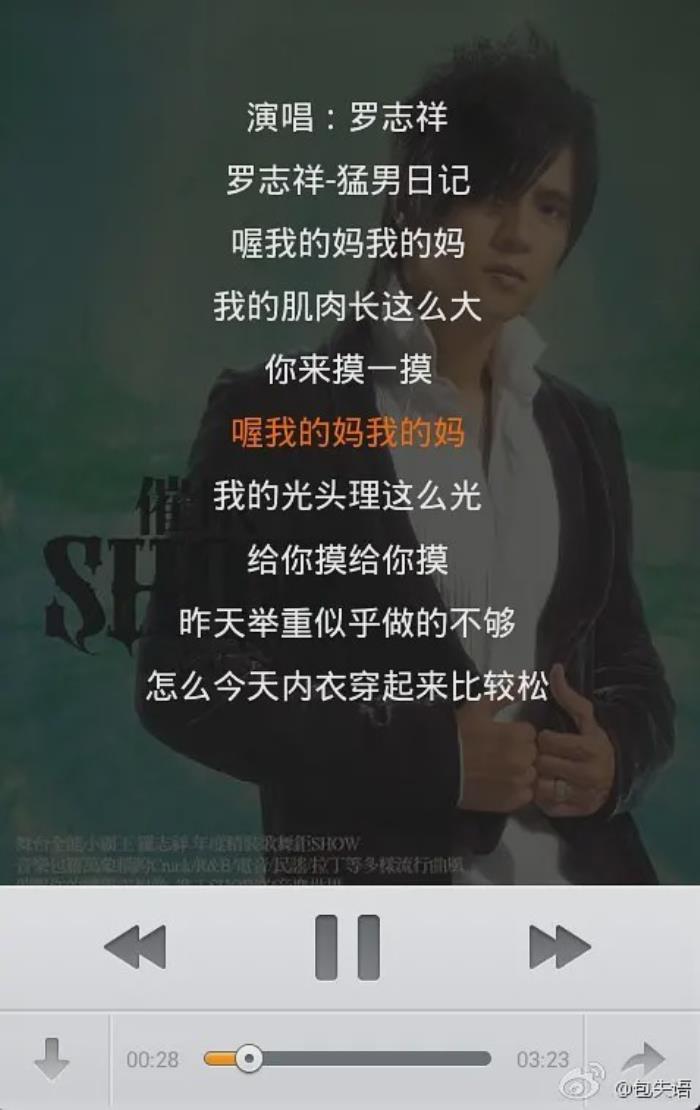The width and height of the screenshot is (700, 1110).
Task: Share the current song
Action: 641,1057
